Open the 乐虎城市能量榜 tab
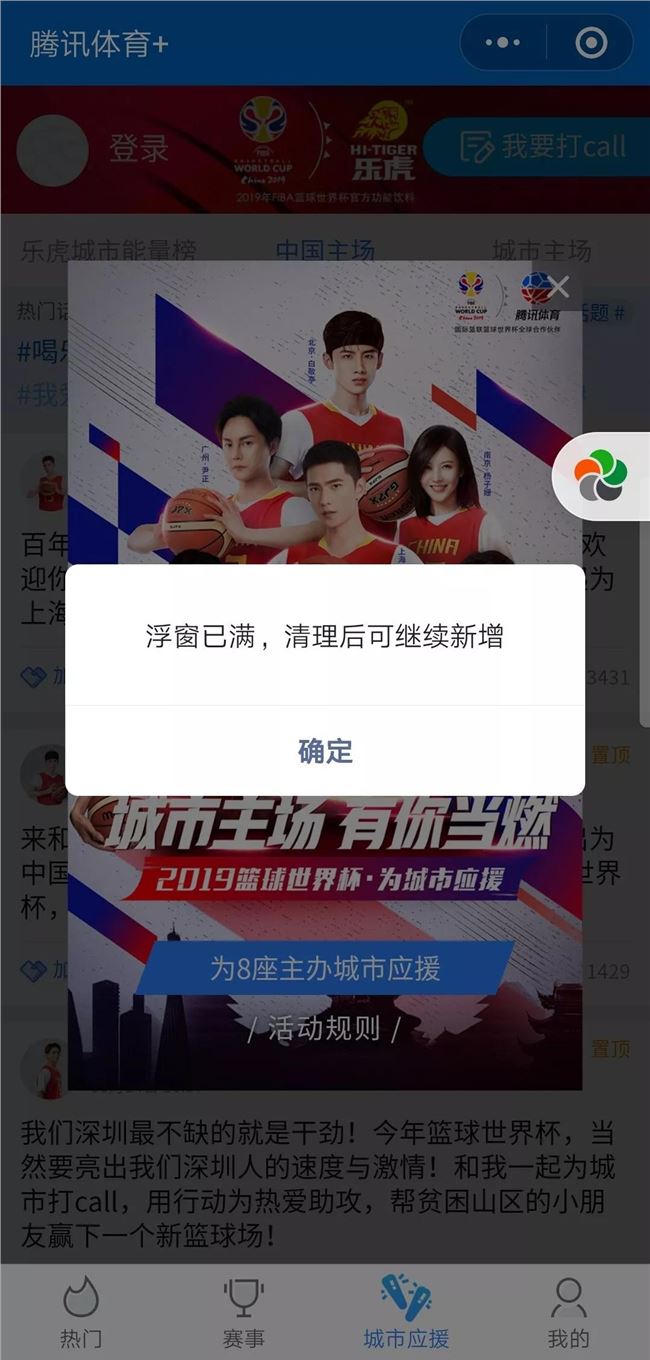Viewport: 650px width, 1360px height. coord(109,250)
